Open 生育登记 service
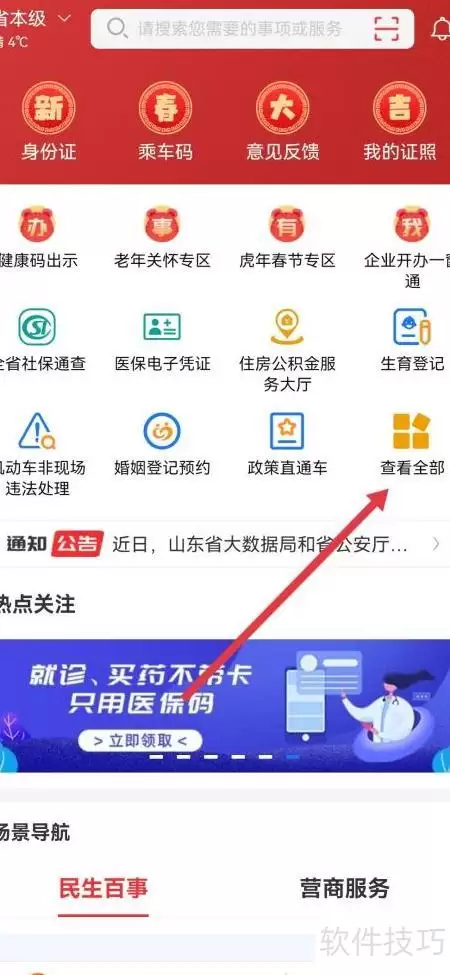The height and width of the screenshot is (975, 450). click(412, 341)
